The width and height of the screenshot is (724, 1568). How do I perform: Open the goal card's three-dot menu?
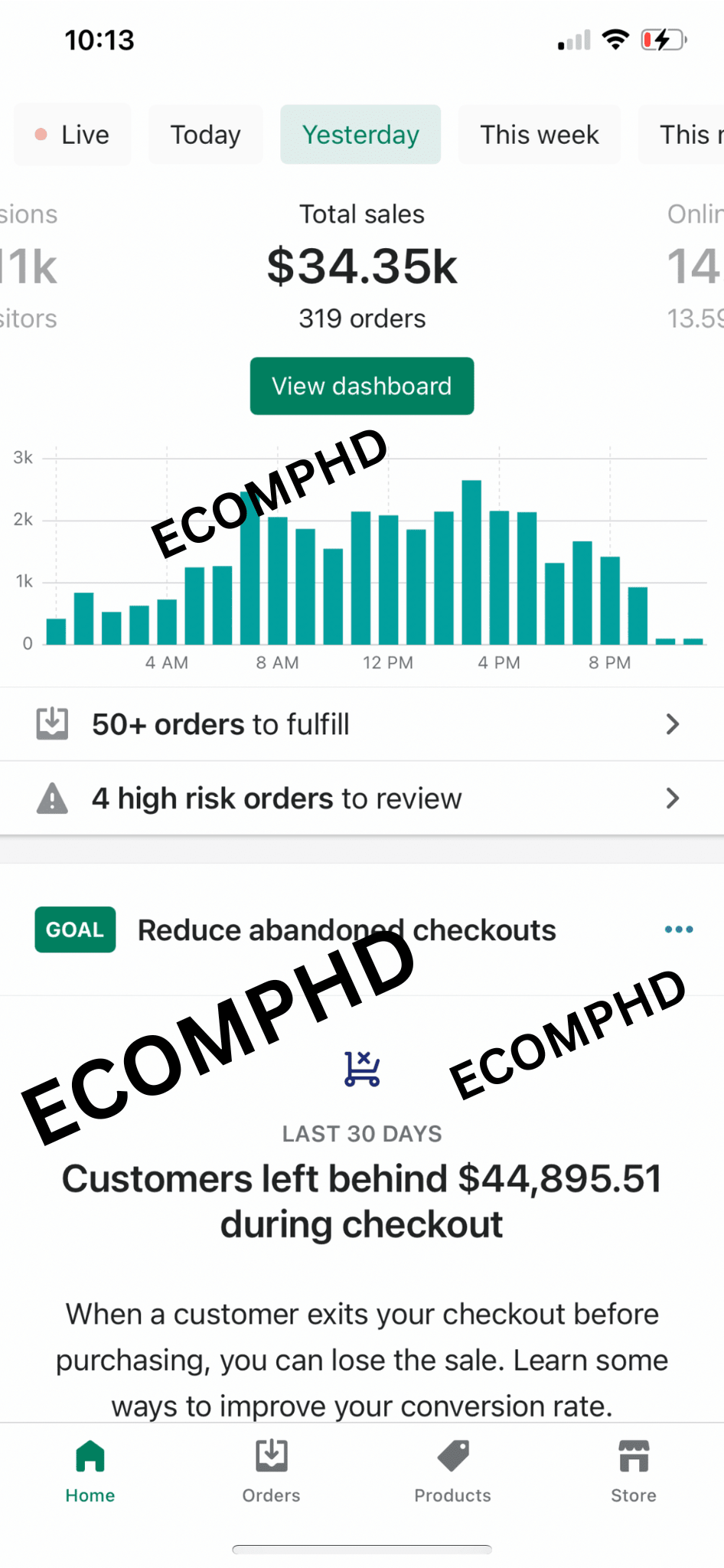679,929
